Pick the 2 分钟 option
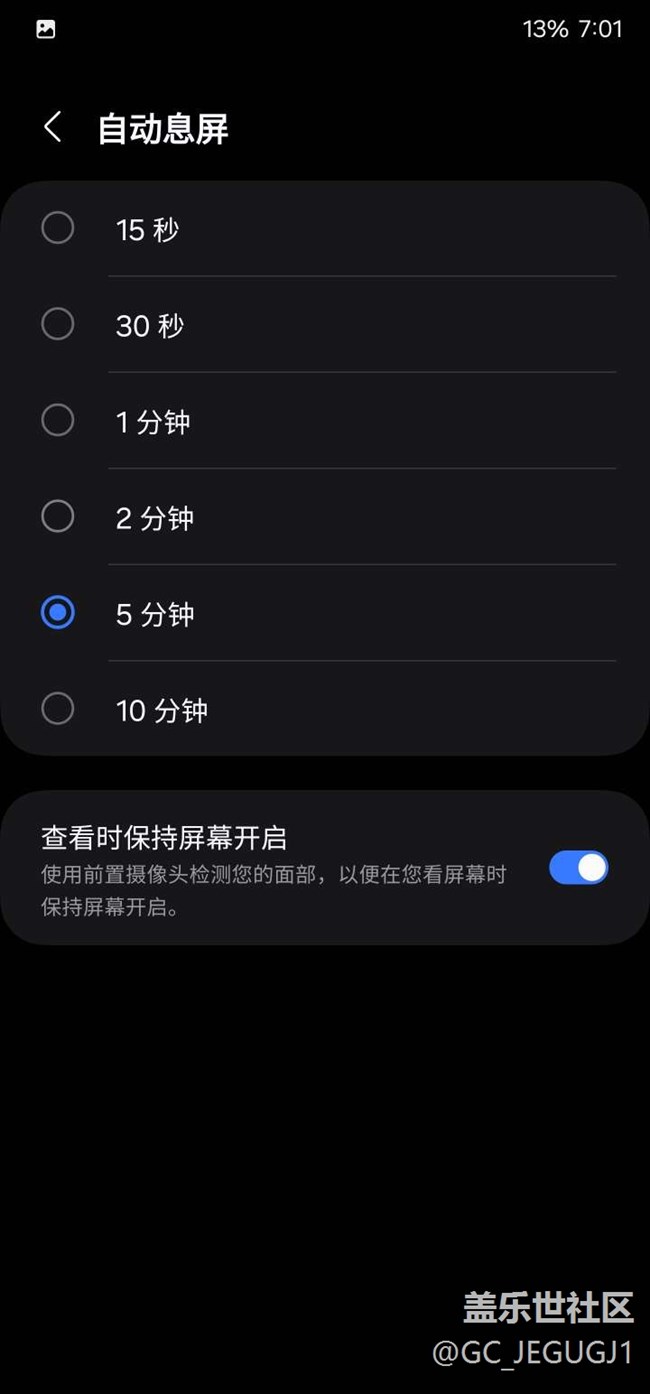 pos(58,517)
